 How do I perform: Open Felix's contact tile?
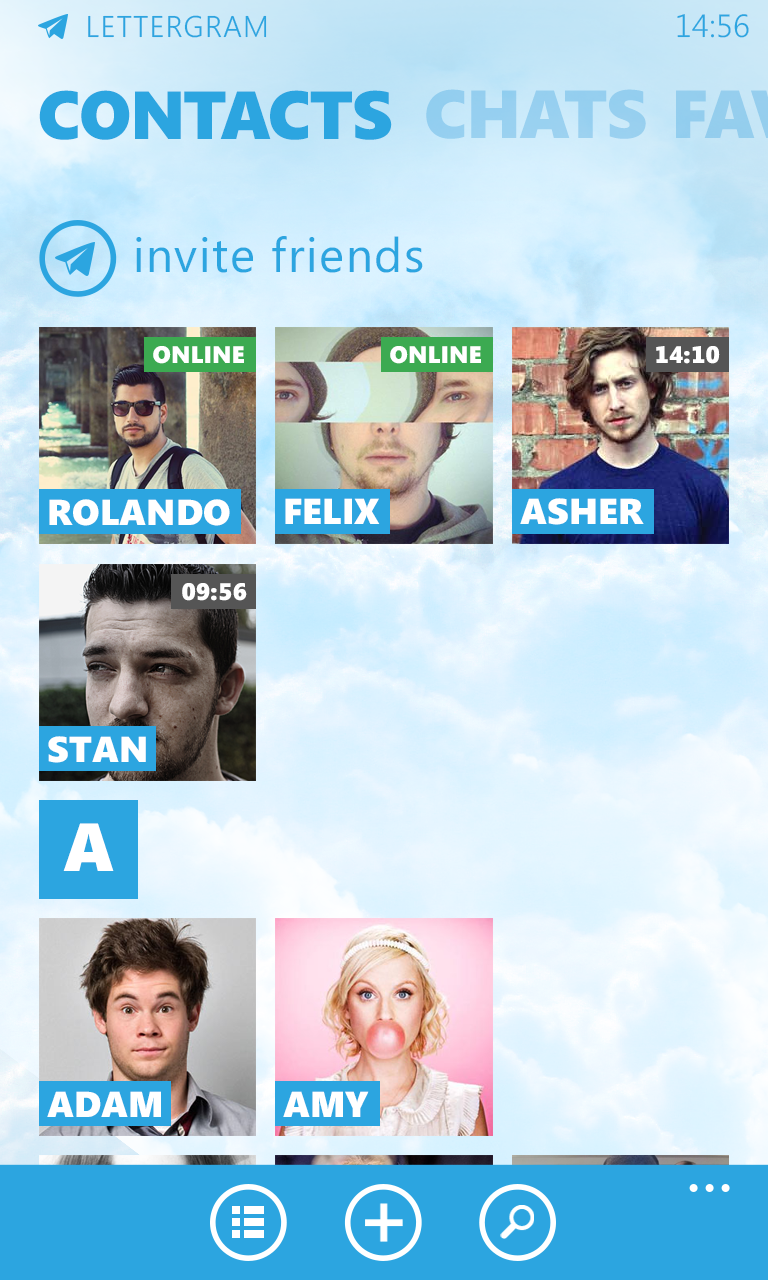[384, 435]
